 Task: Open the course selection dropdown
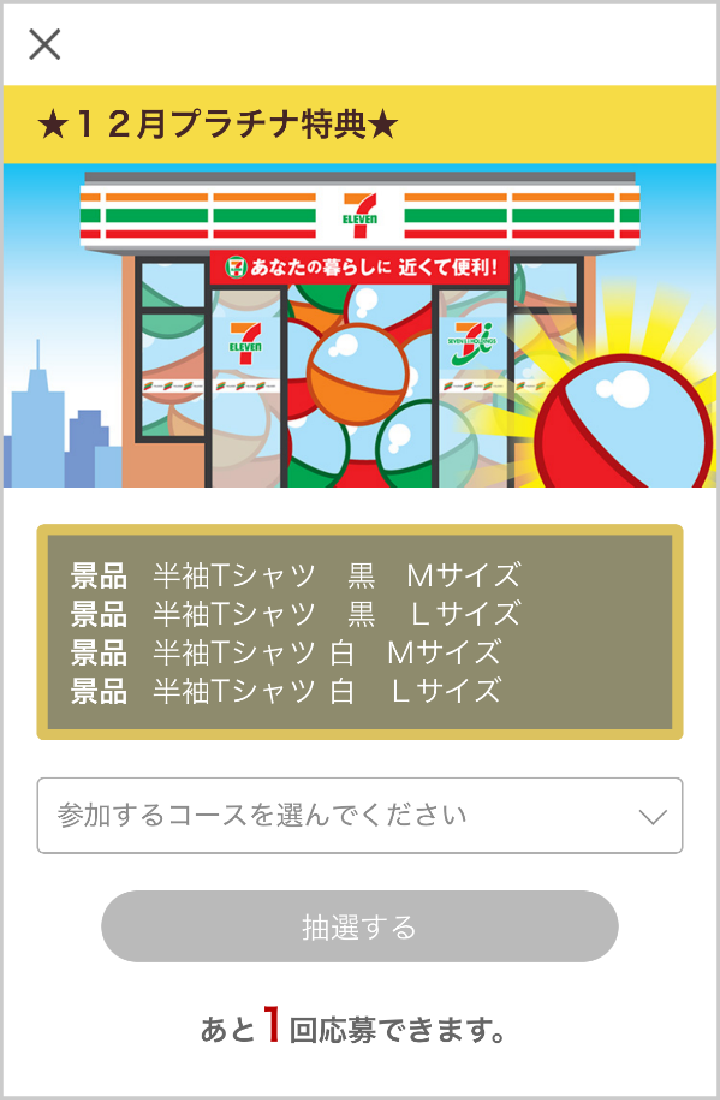click(x=360, y=817)
